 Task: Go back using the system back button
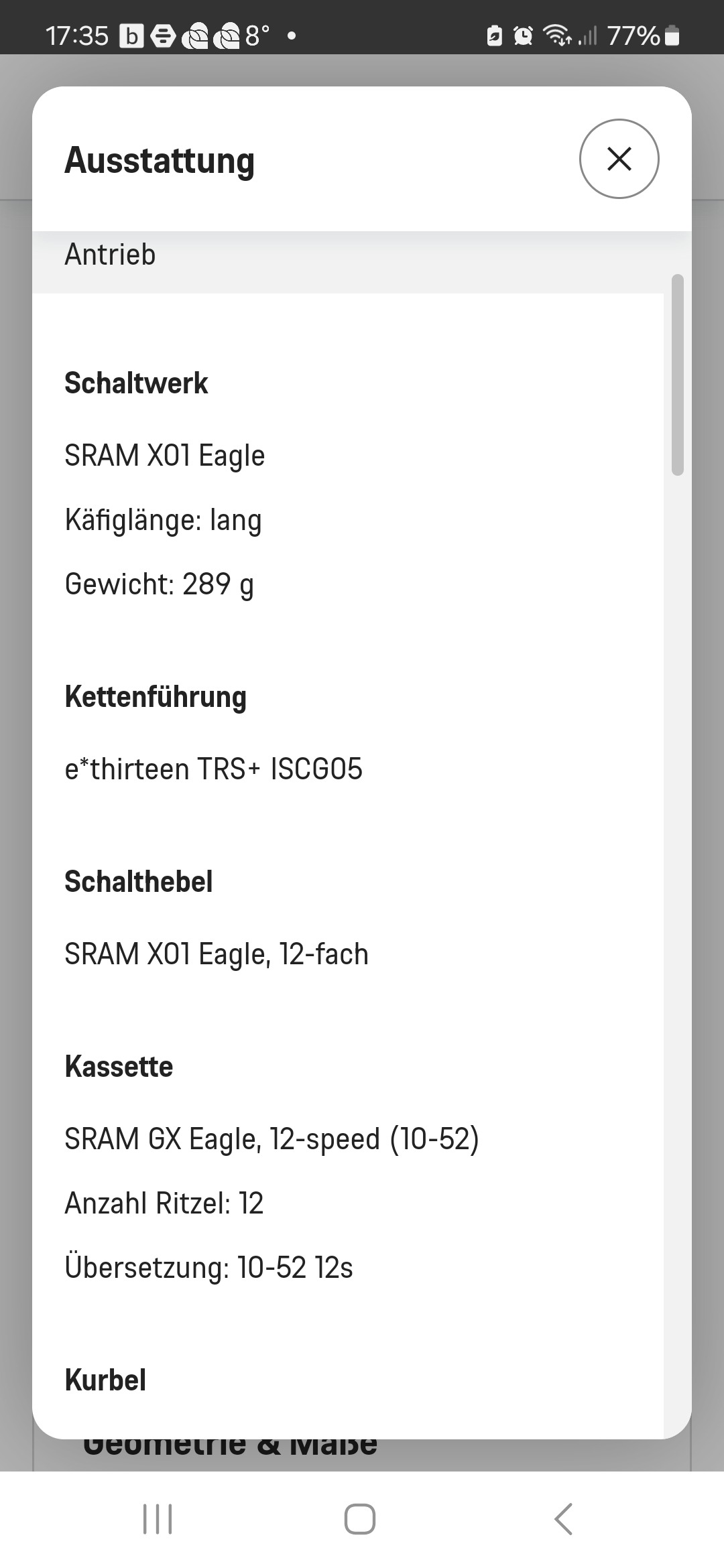(x=564, y=1518)
